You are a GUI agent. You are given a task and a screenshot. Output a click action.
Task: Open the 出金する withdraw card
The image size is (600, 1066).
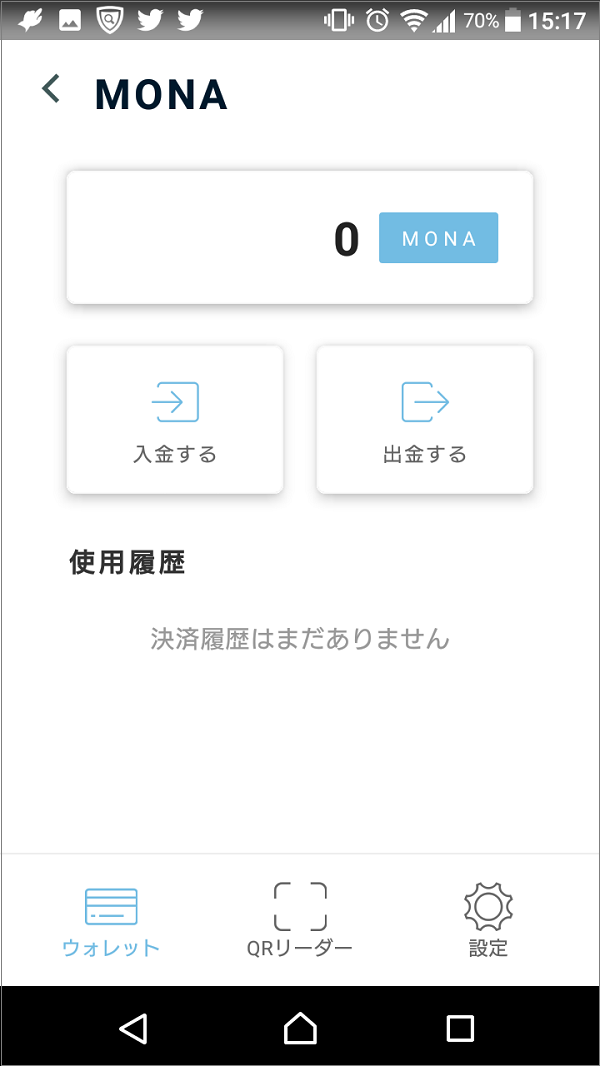pyautogui.click(x=425, y=420)
